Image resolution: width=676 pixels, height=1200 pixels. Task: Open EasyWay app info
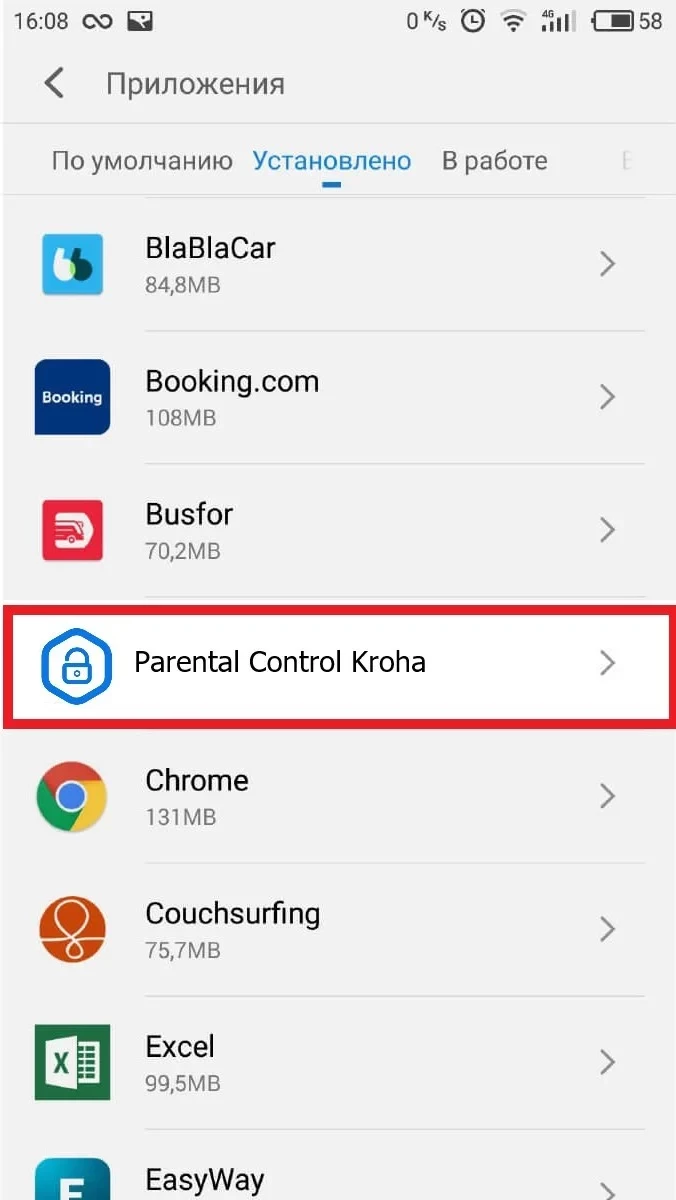click(338, 1182)
